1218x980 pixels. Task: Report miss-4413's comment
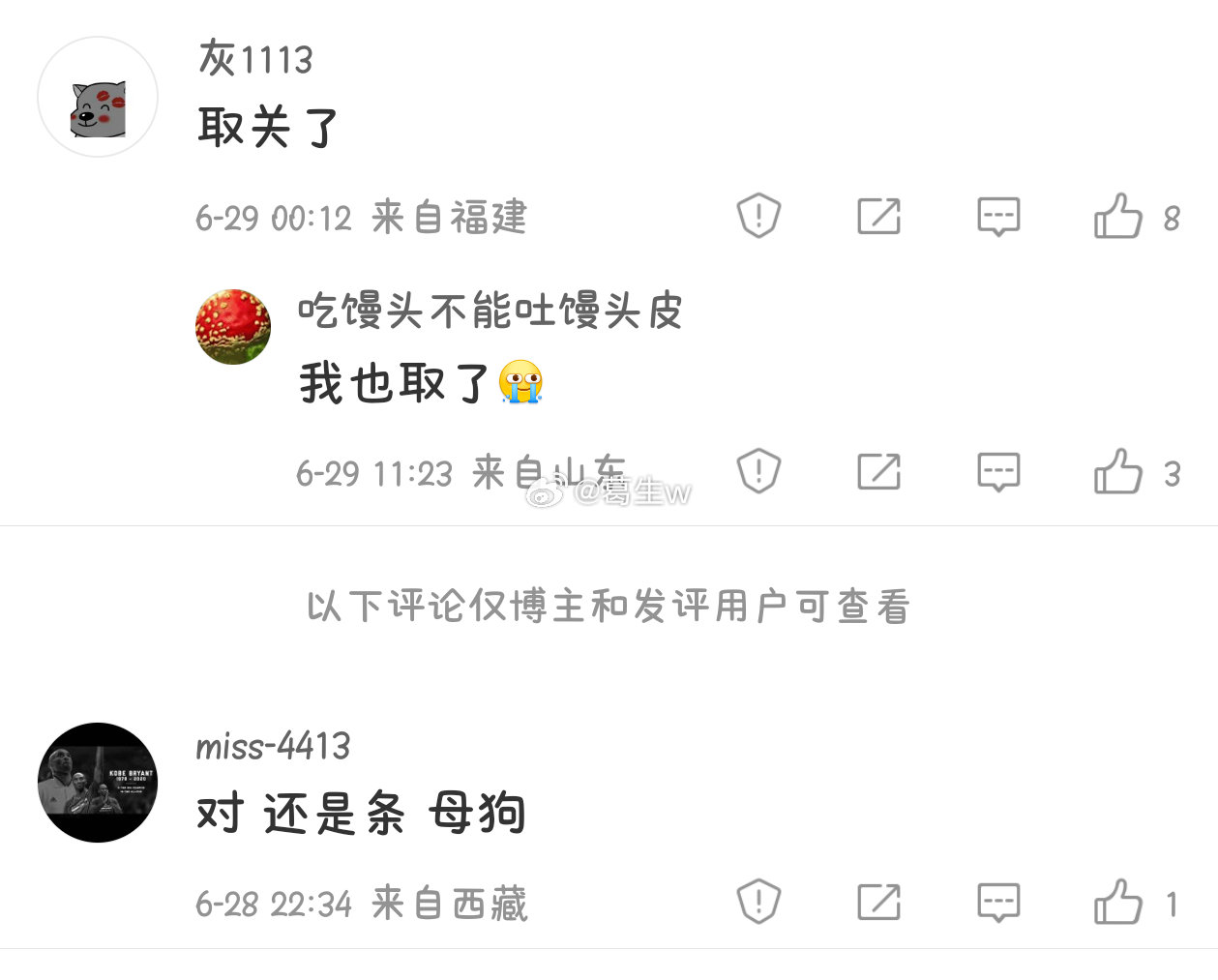point(758,903)
